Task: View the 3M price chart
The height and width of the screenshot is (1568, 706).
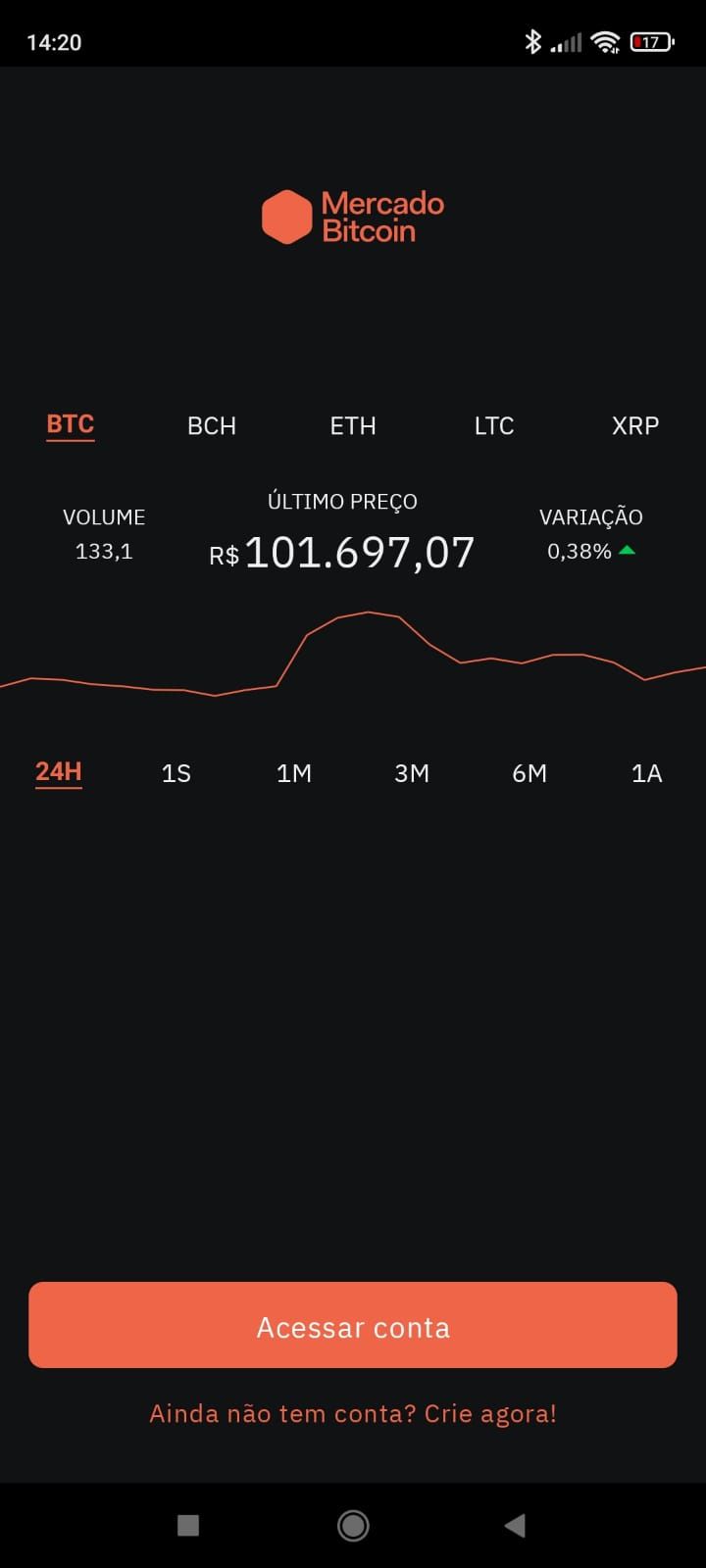Action: tap(412, 773)
